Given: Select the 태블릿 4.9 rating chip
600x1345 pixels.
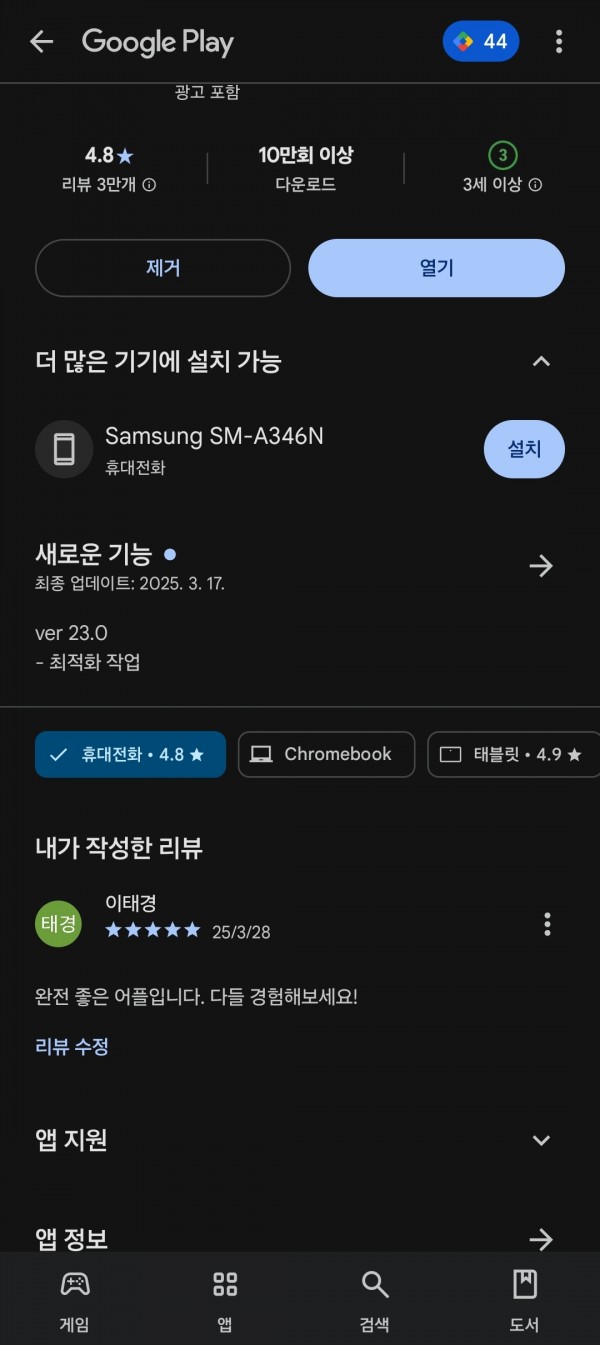Looking at the screenshot, I should click(x=514, y=754).
